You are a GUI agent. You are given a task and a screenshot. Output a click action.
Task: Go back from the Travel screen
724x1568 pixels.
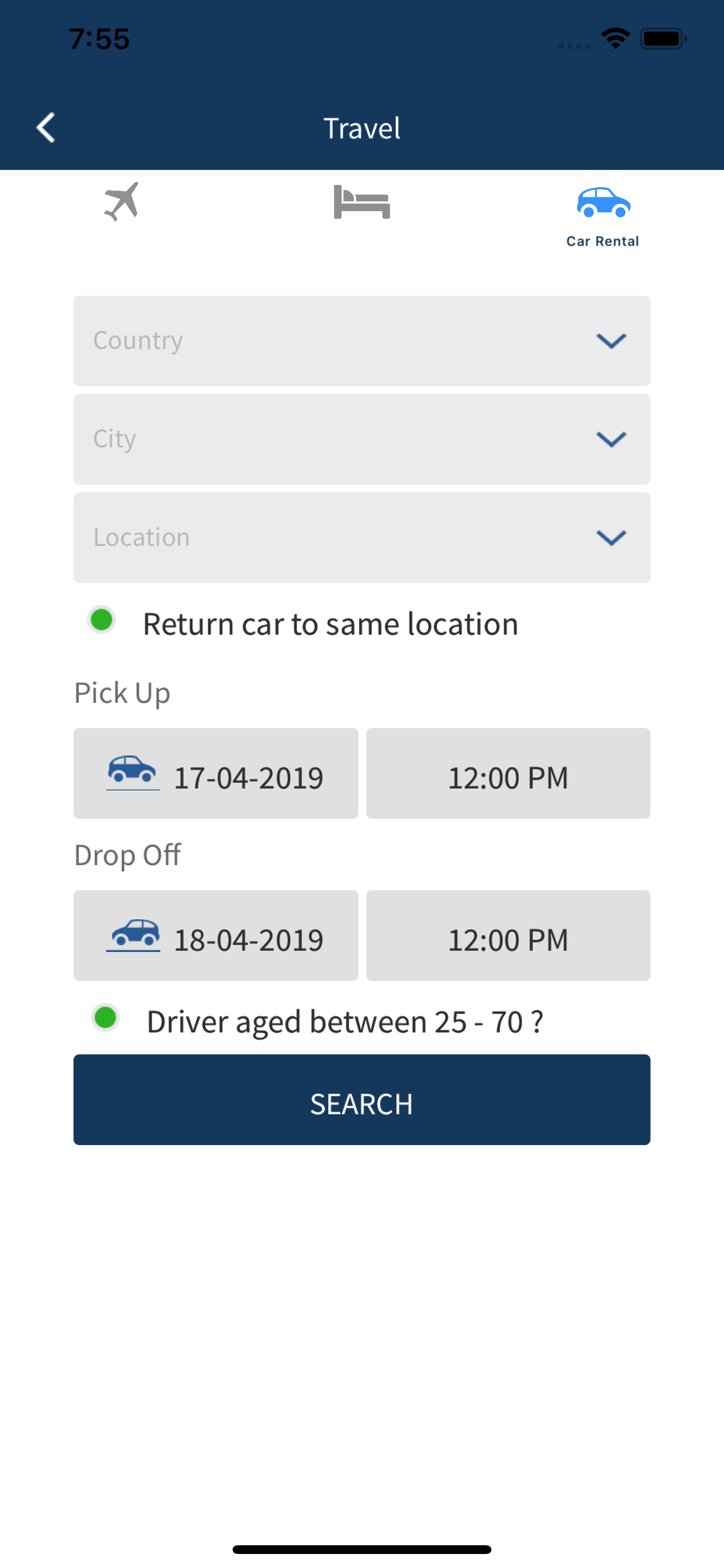[45, 128]
